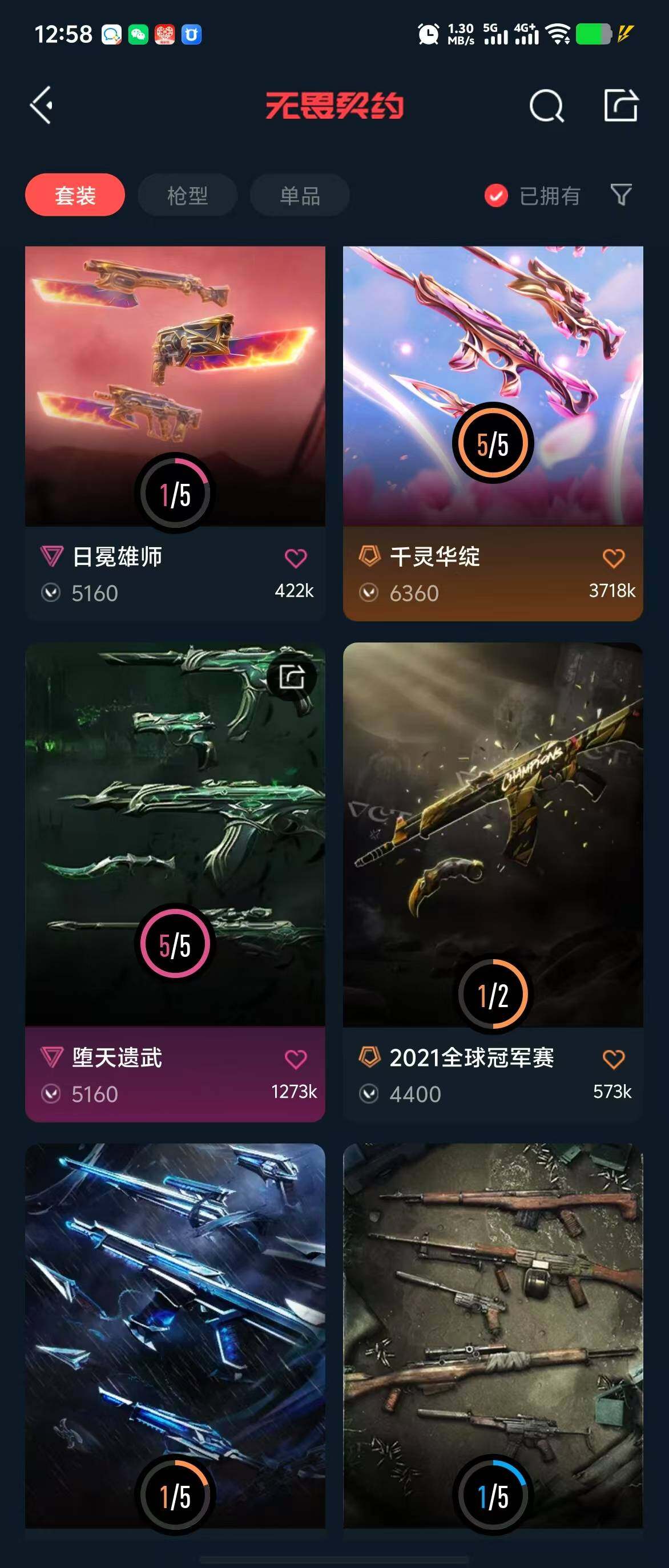669x1568 pixels.
Task: Toggle the 已拥有 checkbox
Action: [x=496, y=195]
